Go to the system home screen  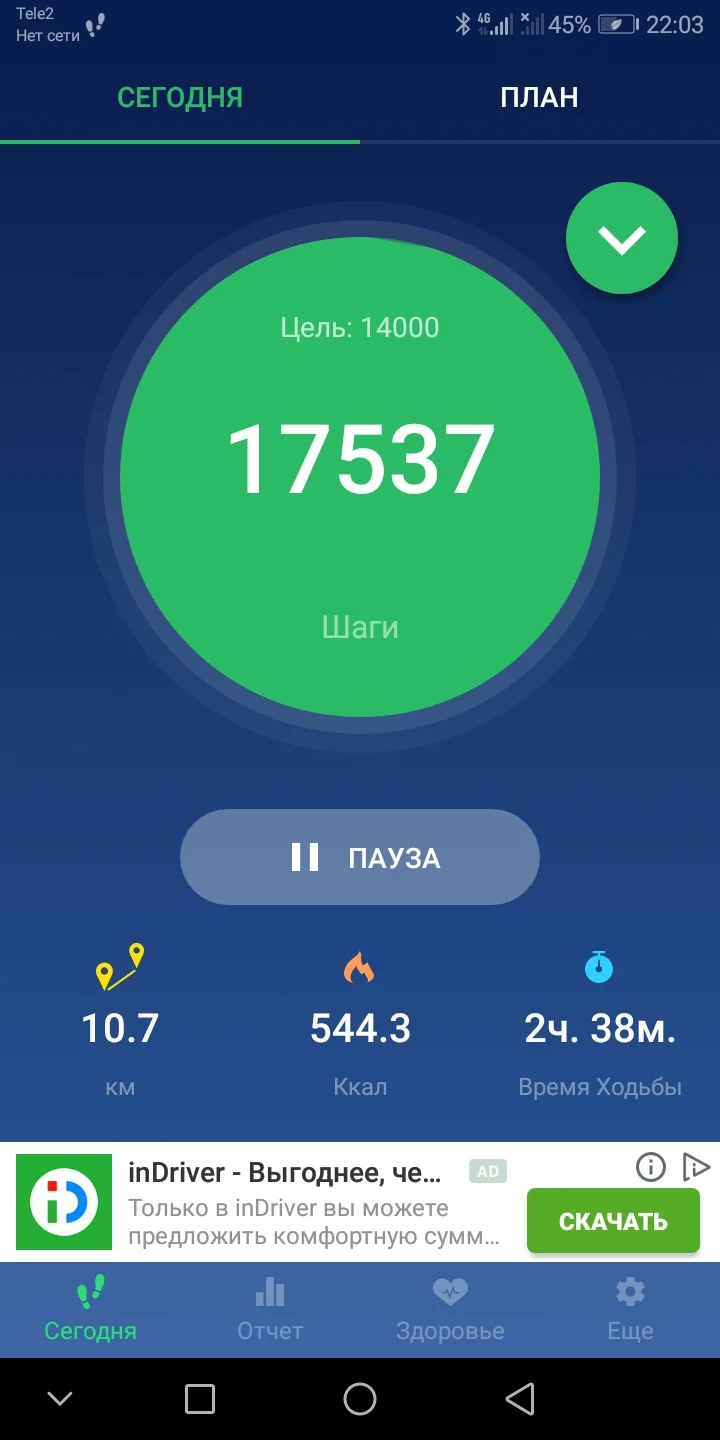(360, 1399)
